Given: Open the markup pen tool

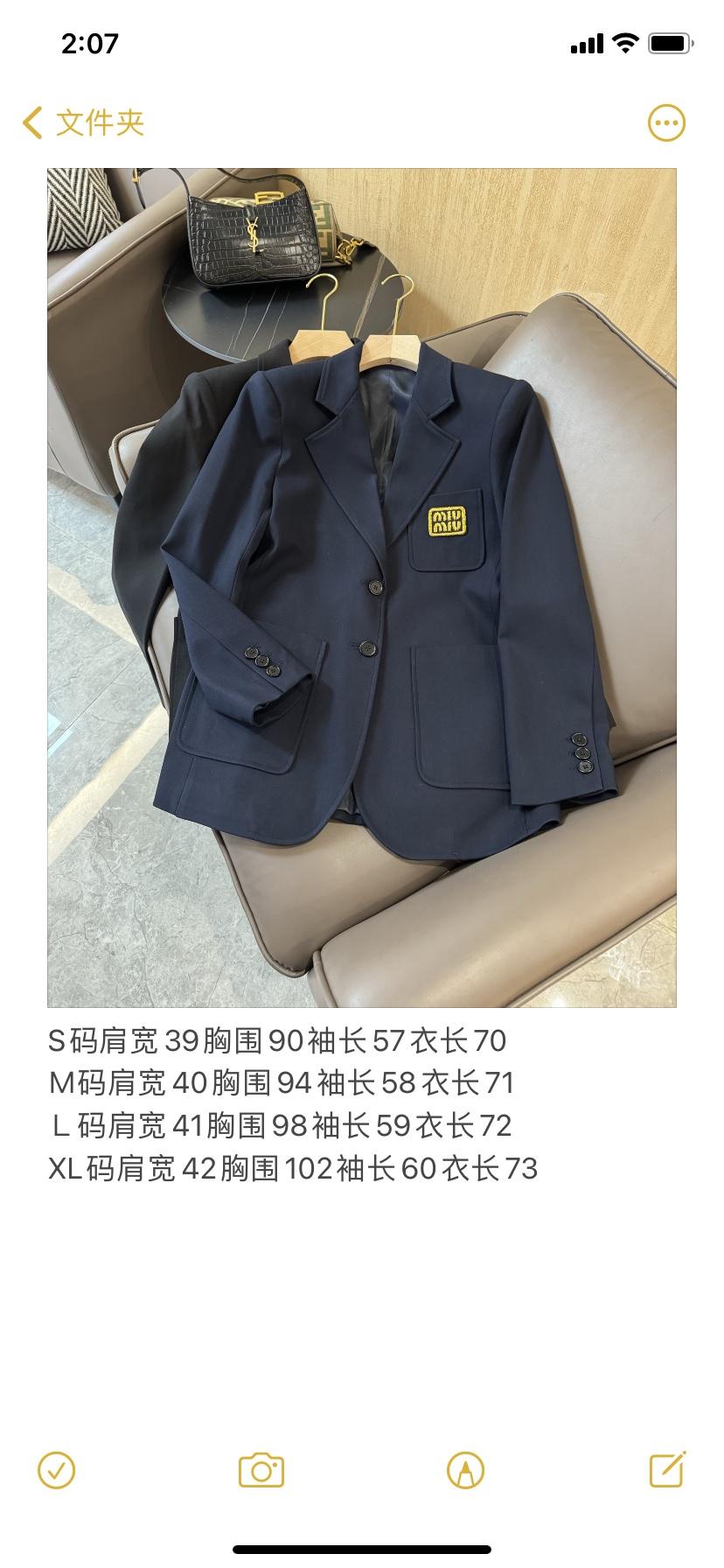Looking at the screenshot, I should 465,1471.
